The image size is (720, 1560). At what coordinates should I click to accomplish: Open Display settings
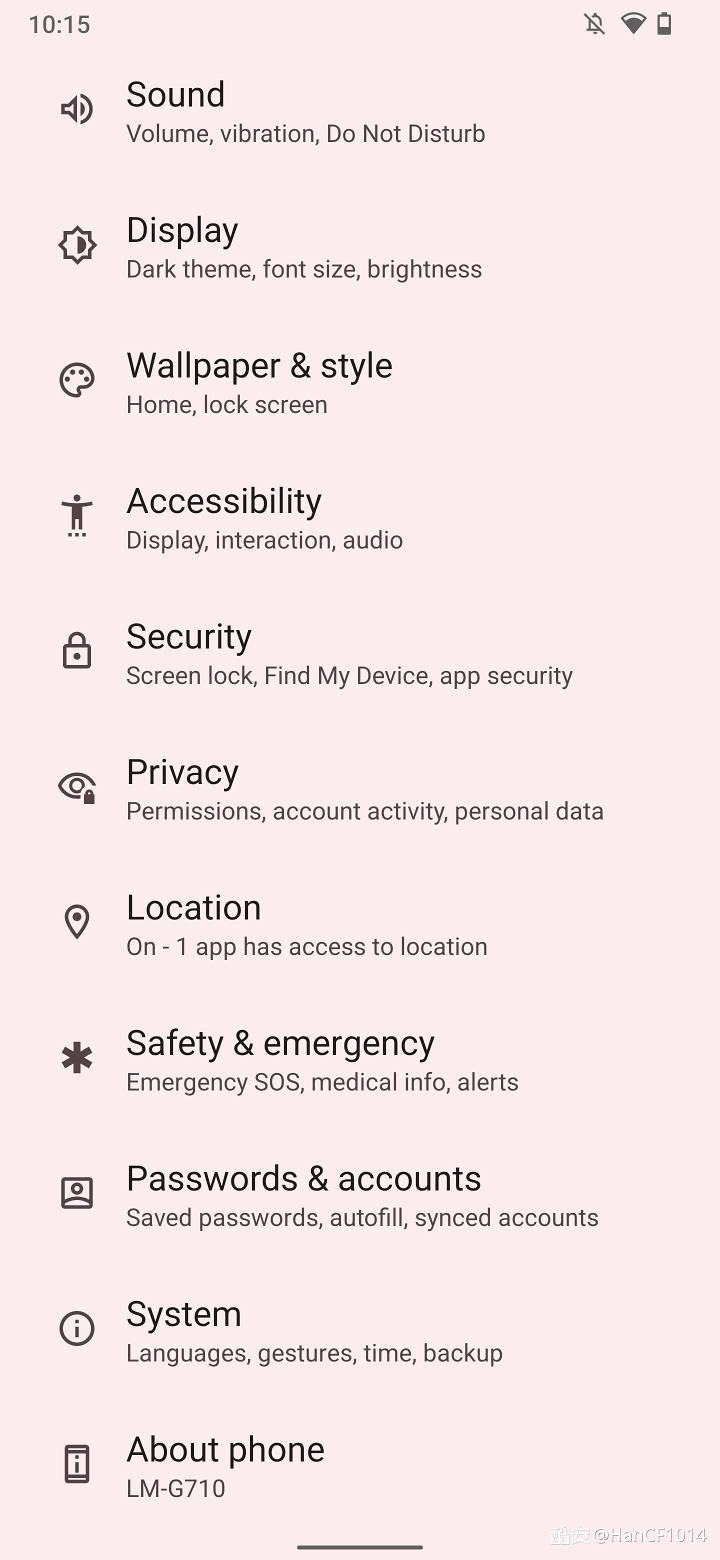click(x=304, y=247)
